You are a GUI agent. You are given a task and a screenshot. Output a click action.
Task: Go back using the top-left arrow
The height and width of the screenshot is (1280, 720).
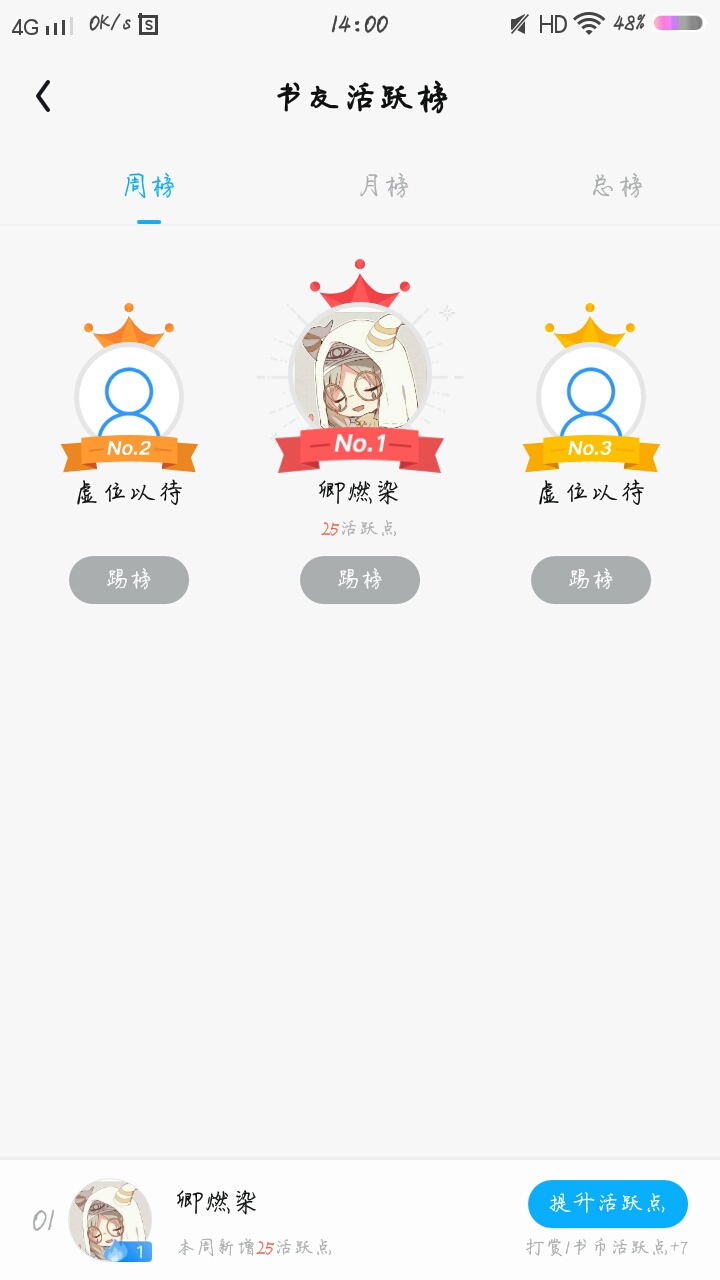(x=43, y=97)
